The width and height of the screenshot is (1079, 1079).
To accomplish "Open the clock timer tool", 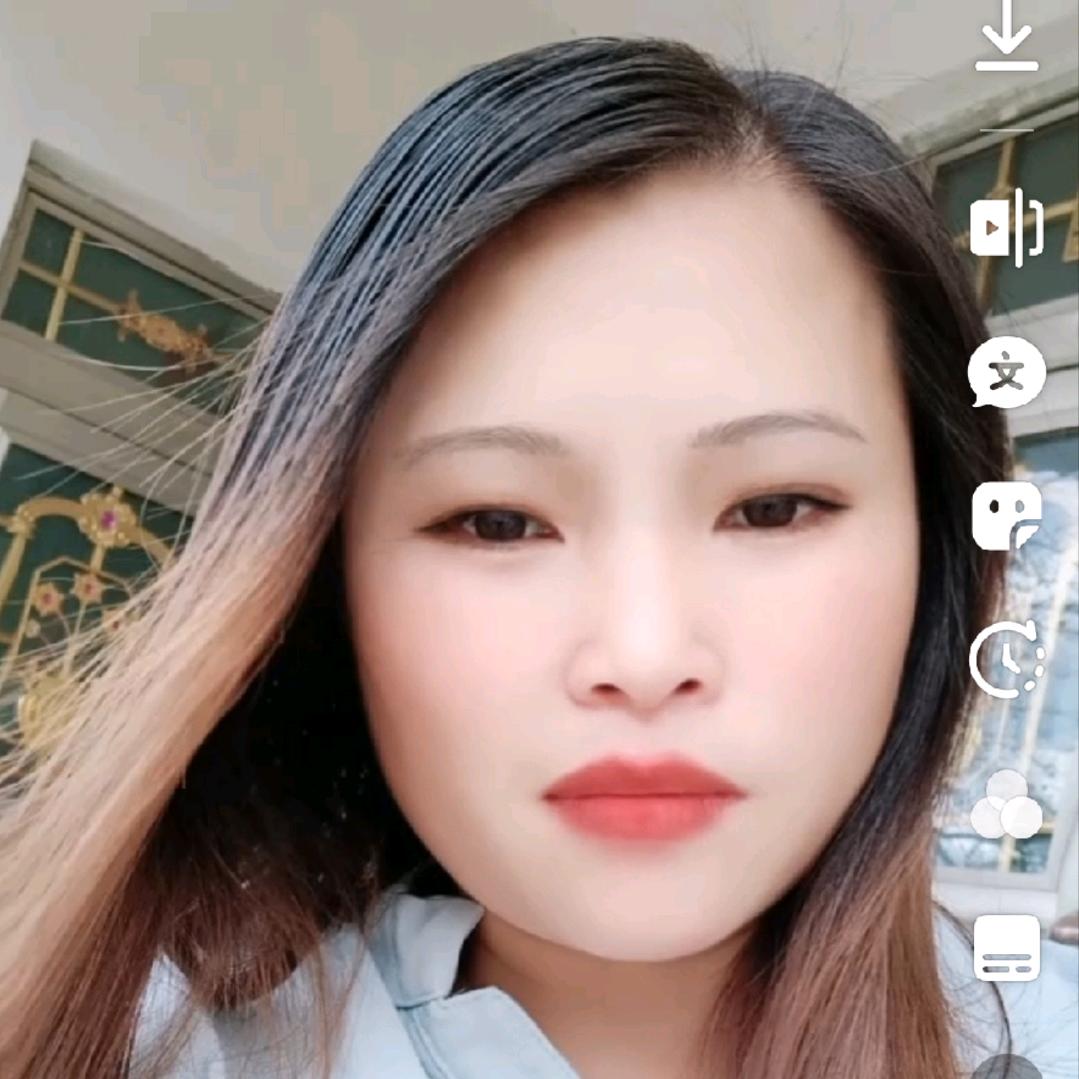I will click(1006, 659).
